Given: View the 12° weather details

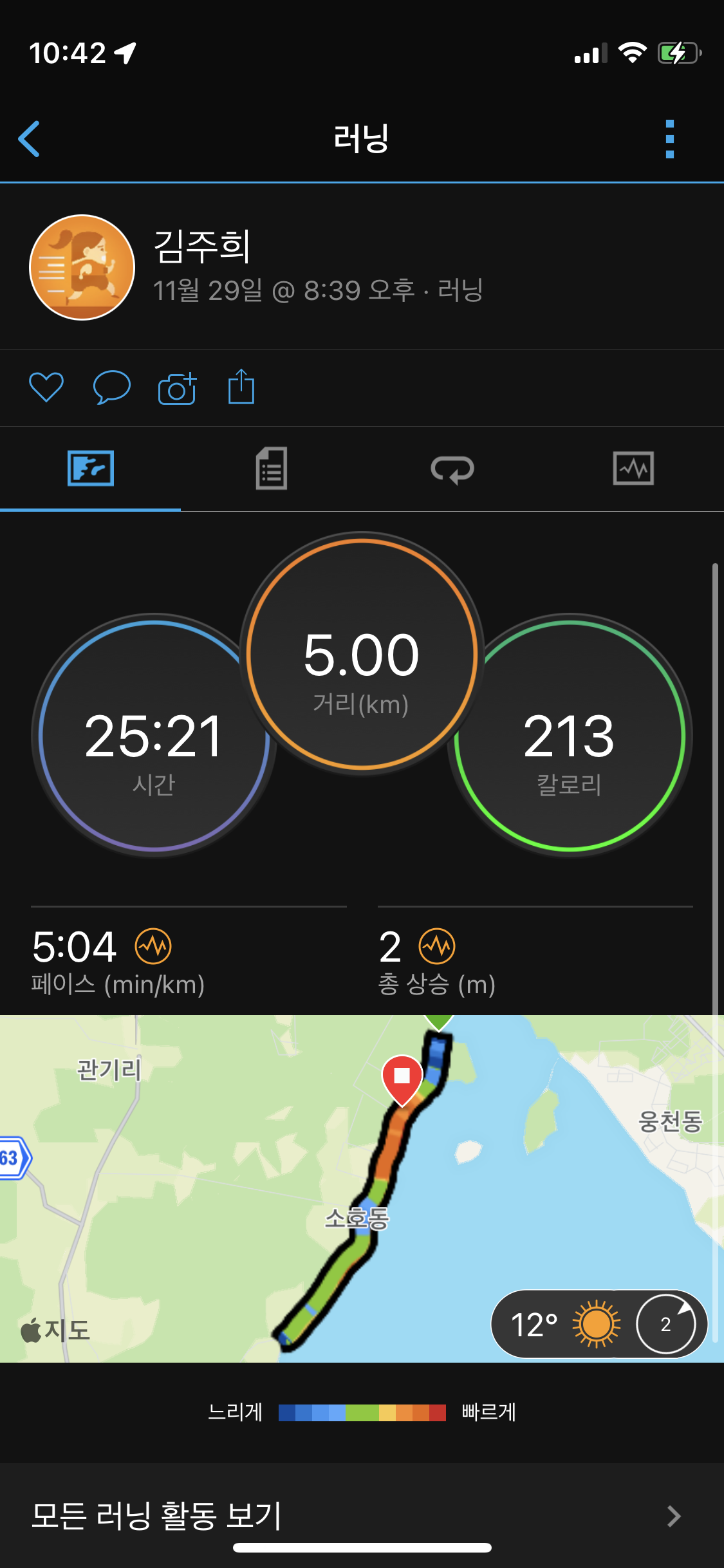Looking at the screenshot, I should pyautogui.click(x=599, y=1324).
